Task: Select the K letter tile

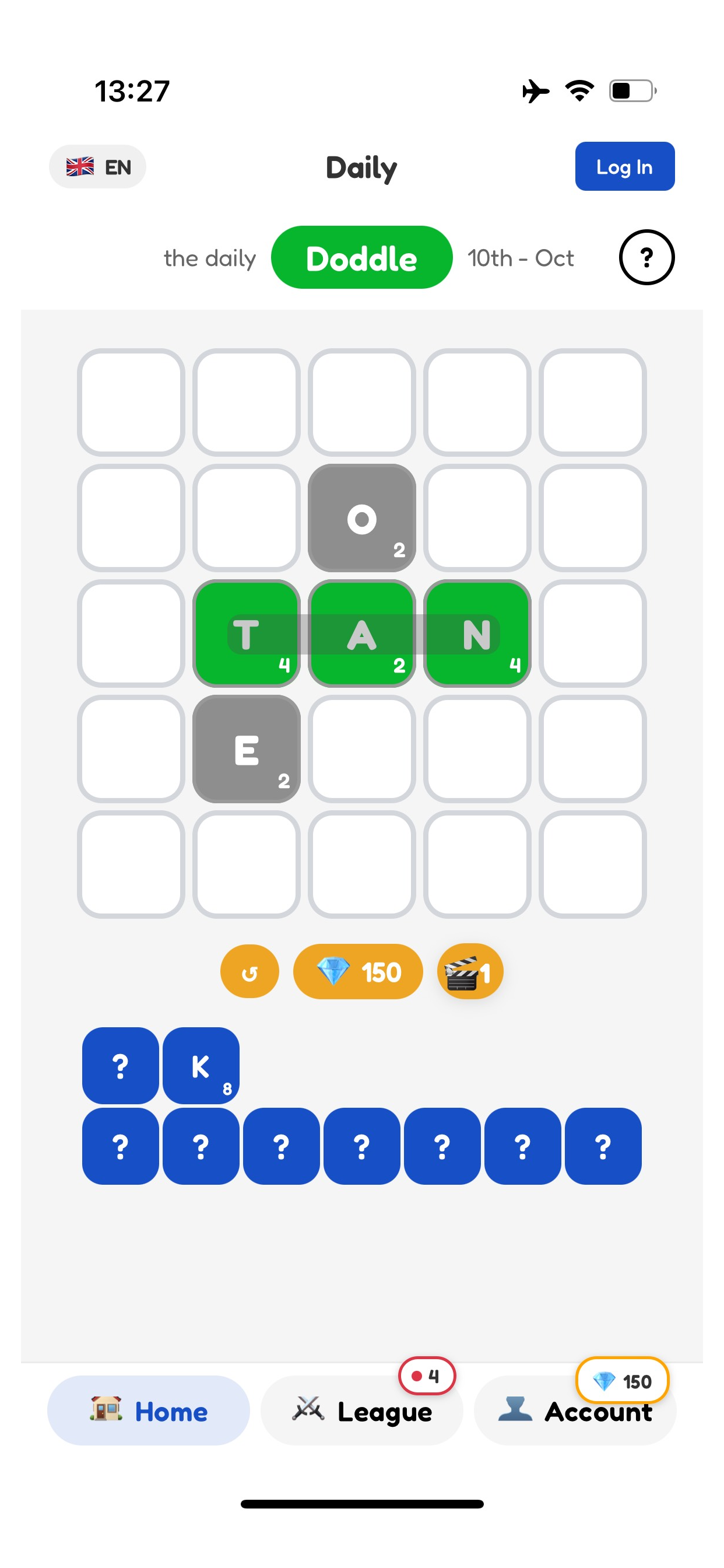Action: click(201, 1066)
